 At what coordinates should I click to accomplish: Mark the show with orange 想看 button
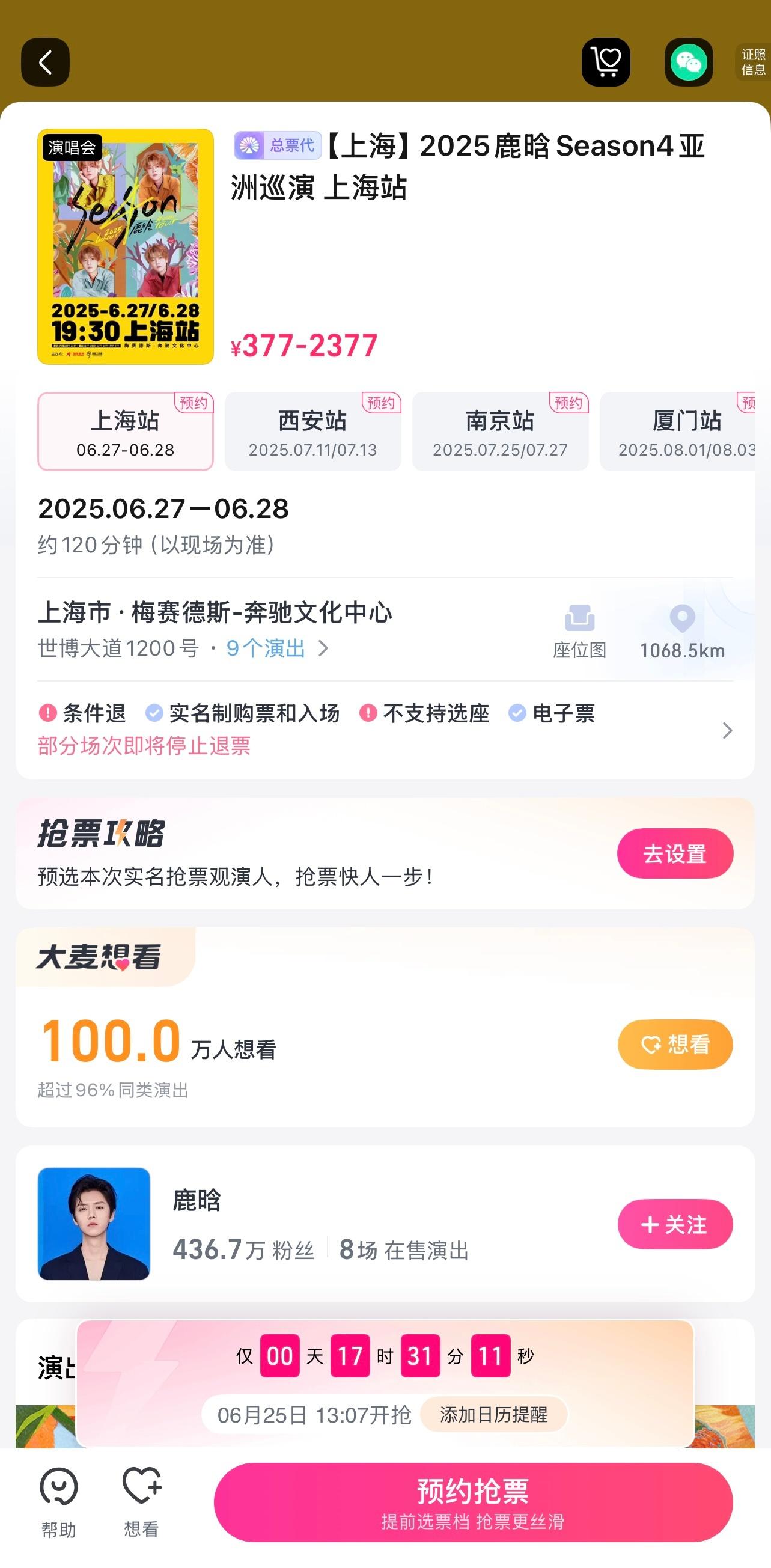[674, 1045]
